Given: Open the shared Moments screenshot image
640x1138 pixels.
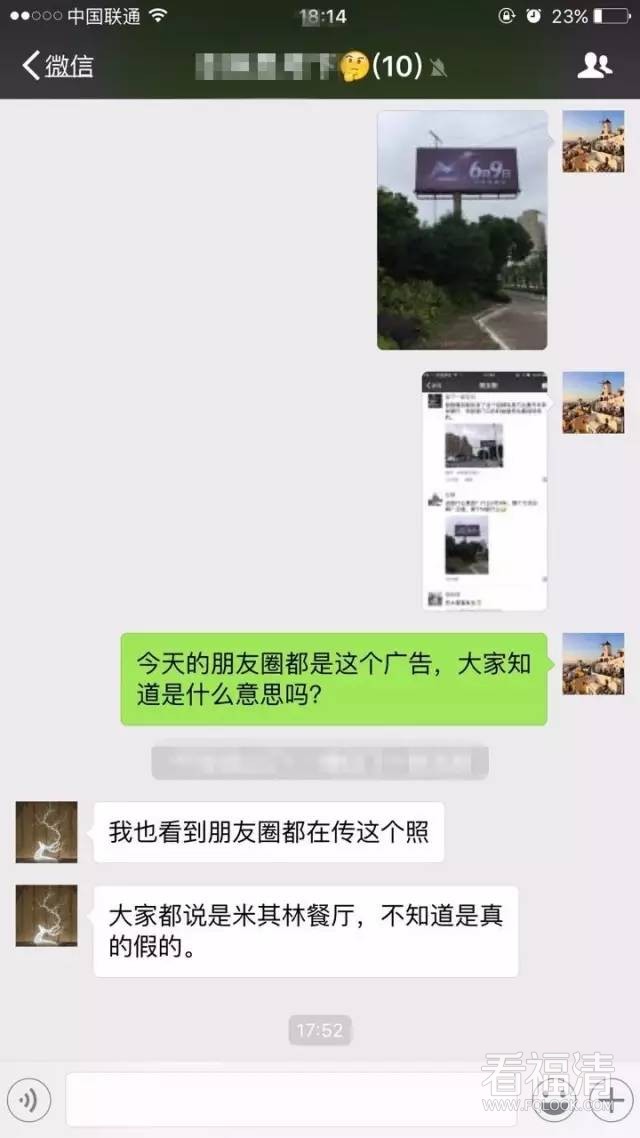Looking at the screenshot, I should [x=485, y=491].
